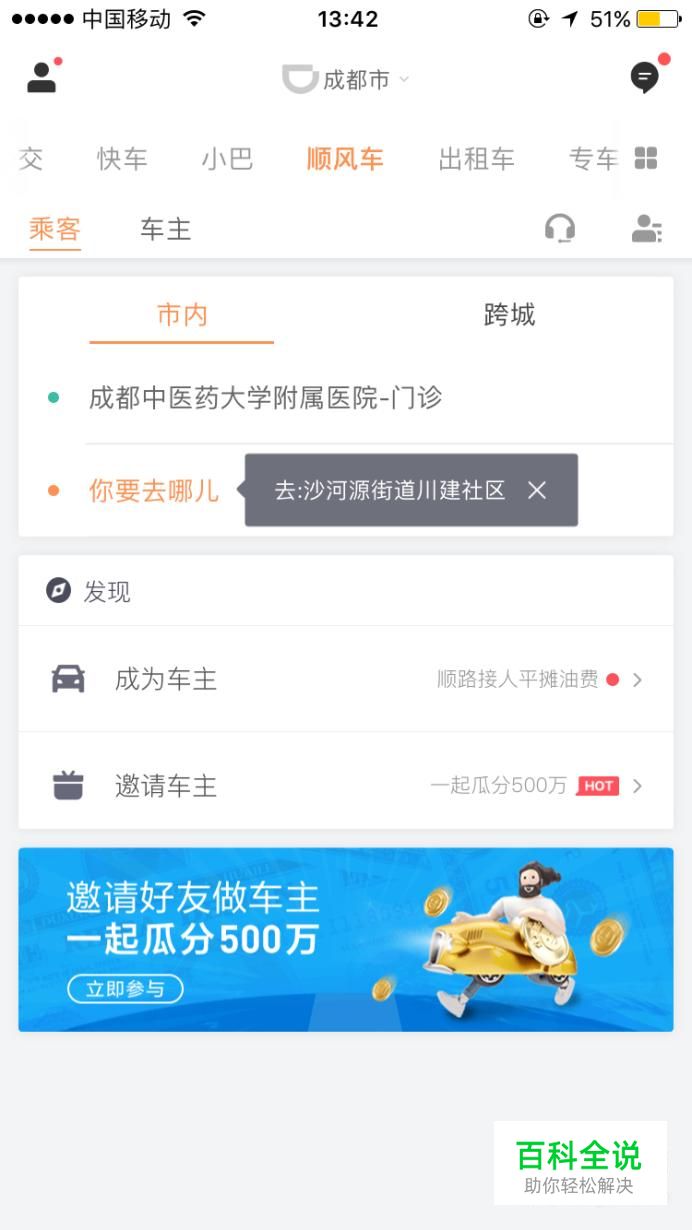Switch to the 出租车 tab
This screenshot has width=692, height=1230.
point(476,159)
